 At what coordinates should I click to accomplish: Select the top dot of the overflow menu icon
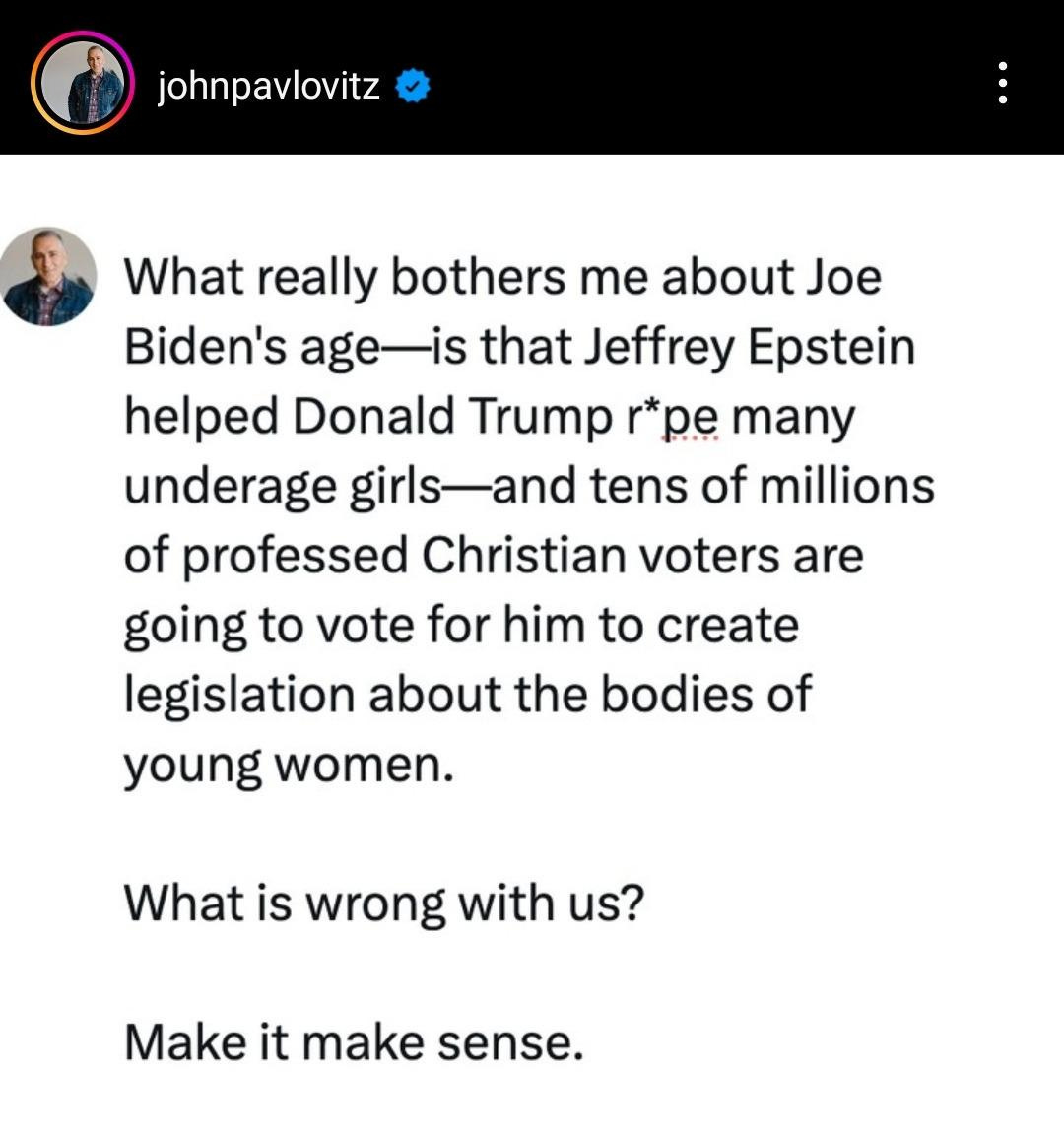coord(1004,64)
